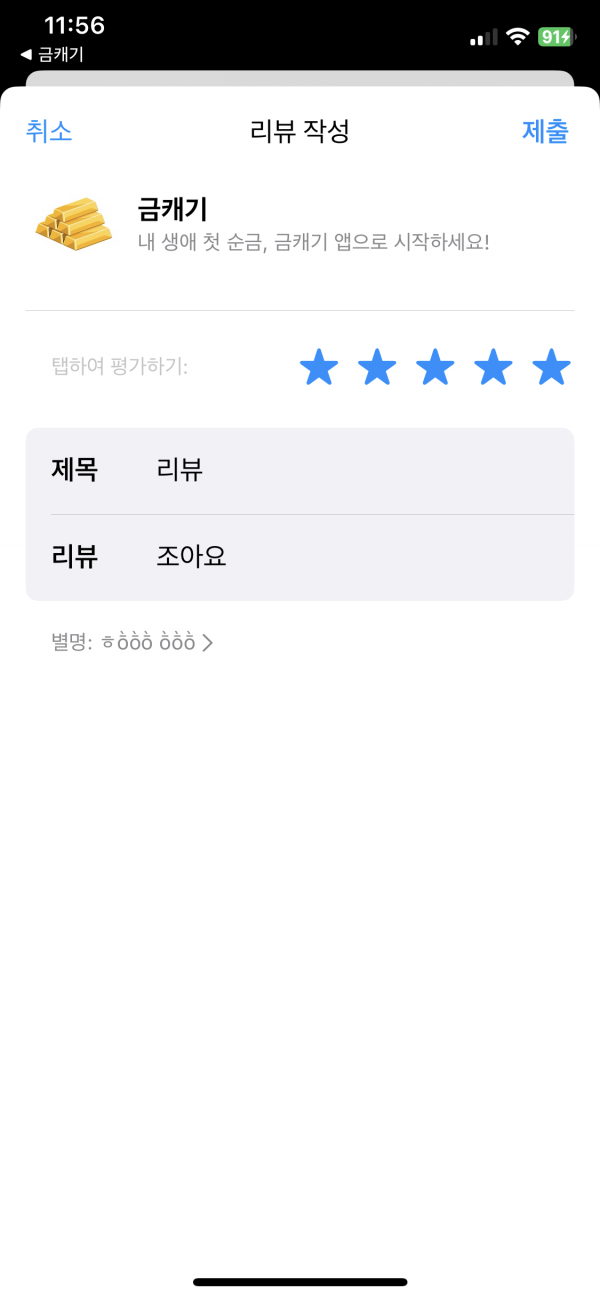Viewport: 600px width, 1299px height.
Task: Select the second rating star
Action: tap(377, 367)
